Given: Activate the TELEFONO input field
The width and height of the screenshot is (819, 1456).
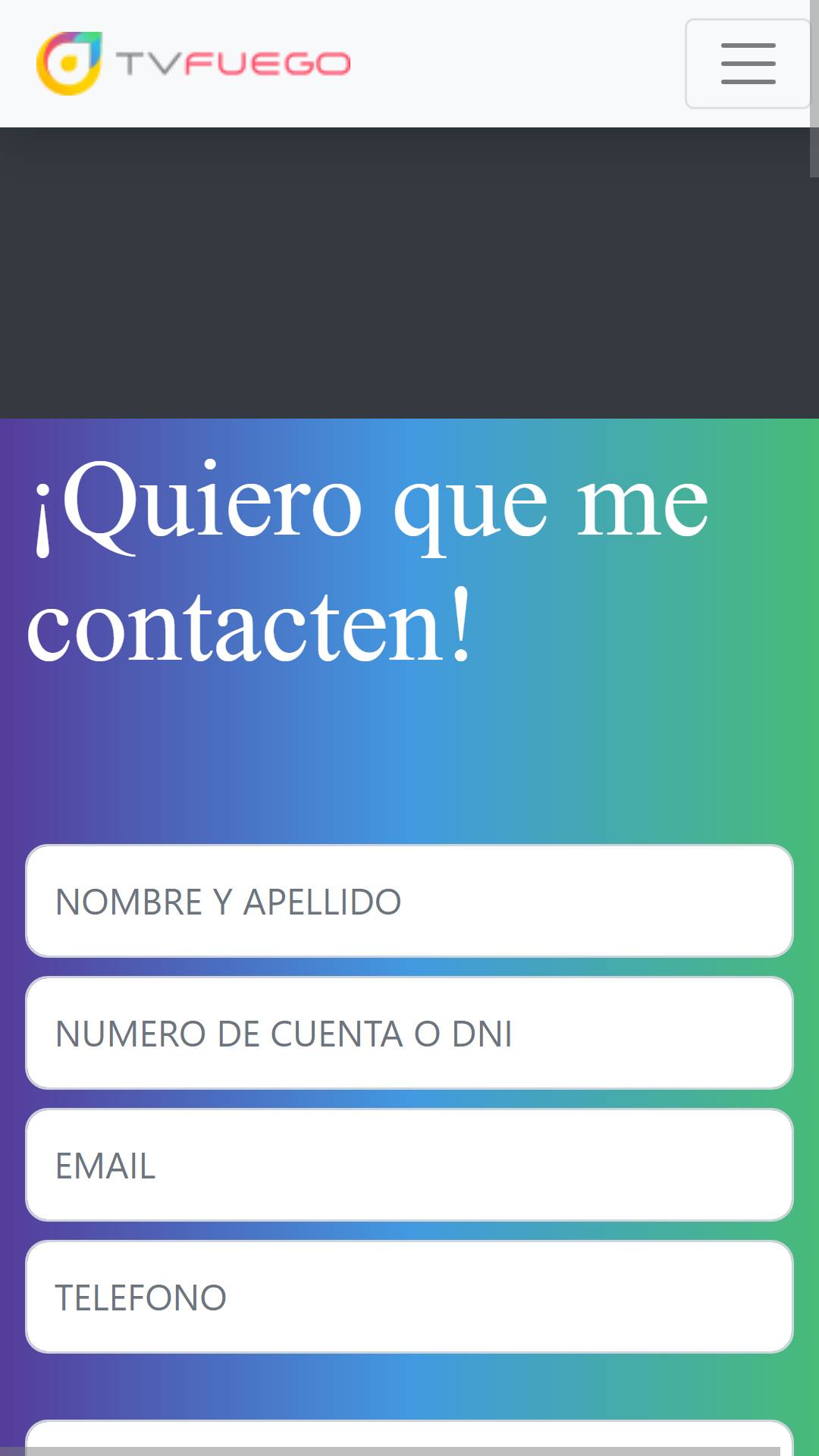Looking at the screenshot, I should coord(409,1297).
